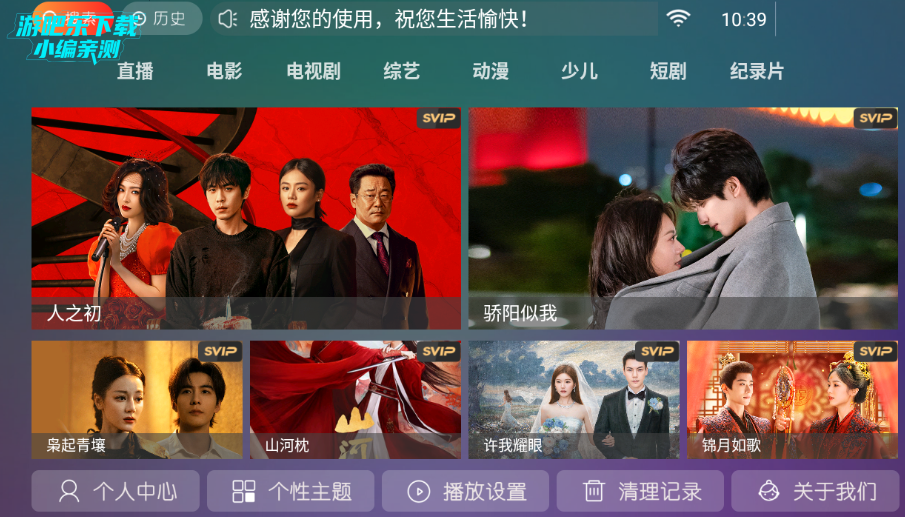Switch to the 直播 tab
This screenshot has height=517, width=905.
(135, 71)
